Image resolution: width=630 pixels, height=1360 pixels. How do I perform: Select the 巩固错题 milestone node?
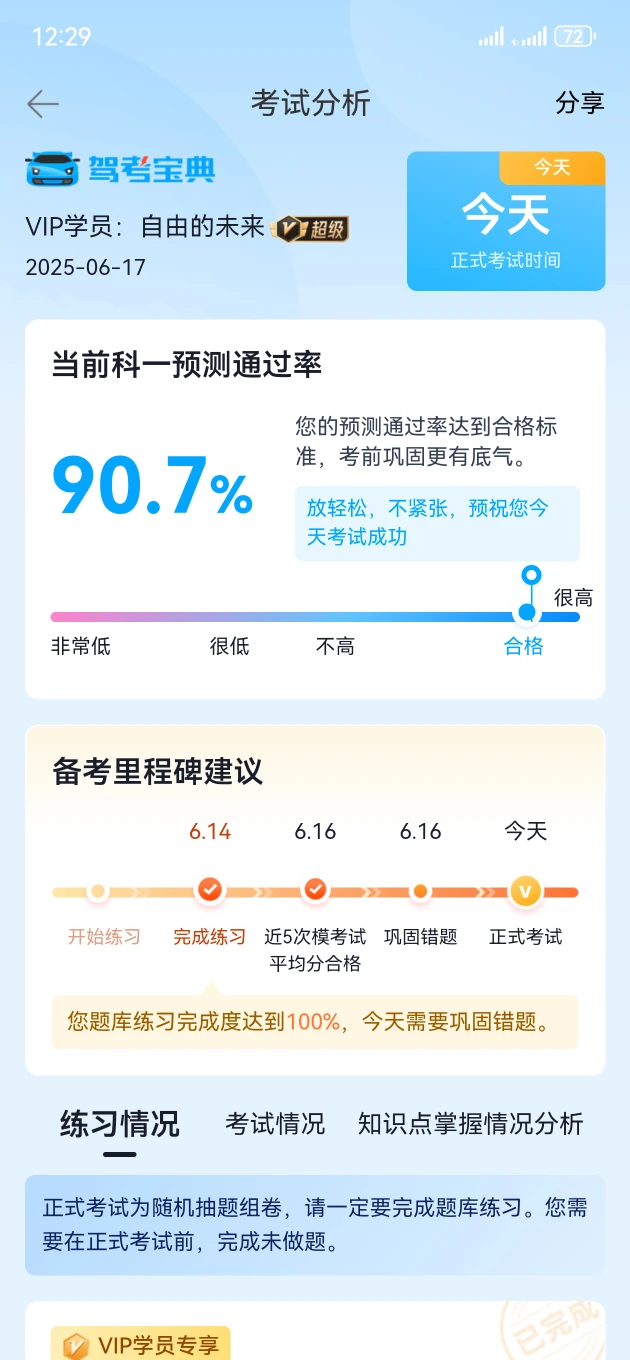click(x=420, y=891)
